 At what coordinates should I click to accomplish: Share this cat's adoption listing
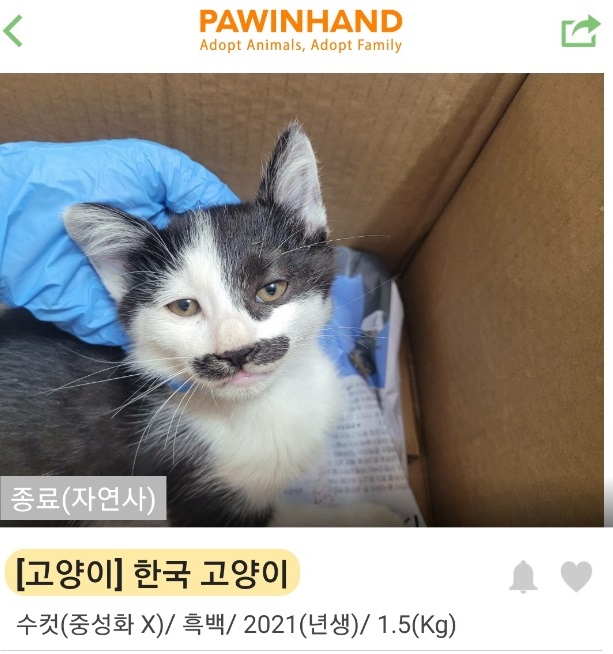tap(579, 31)
